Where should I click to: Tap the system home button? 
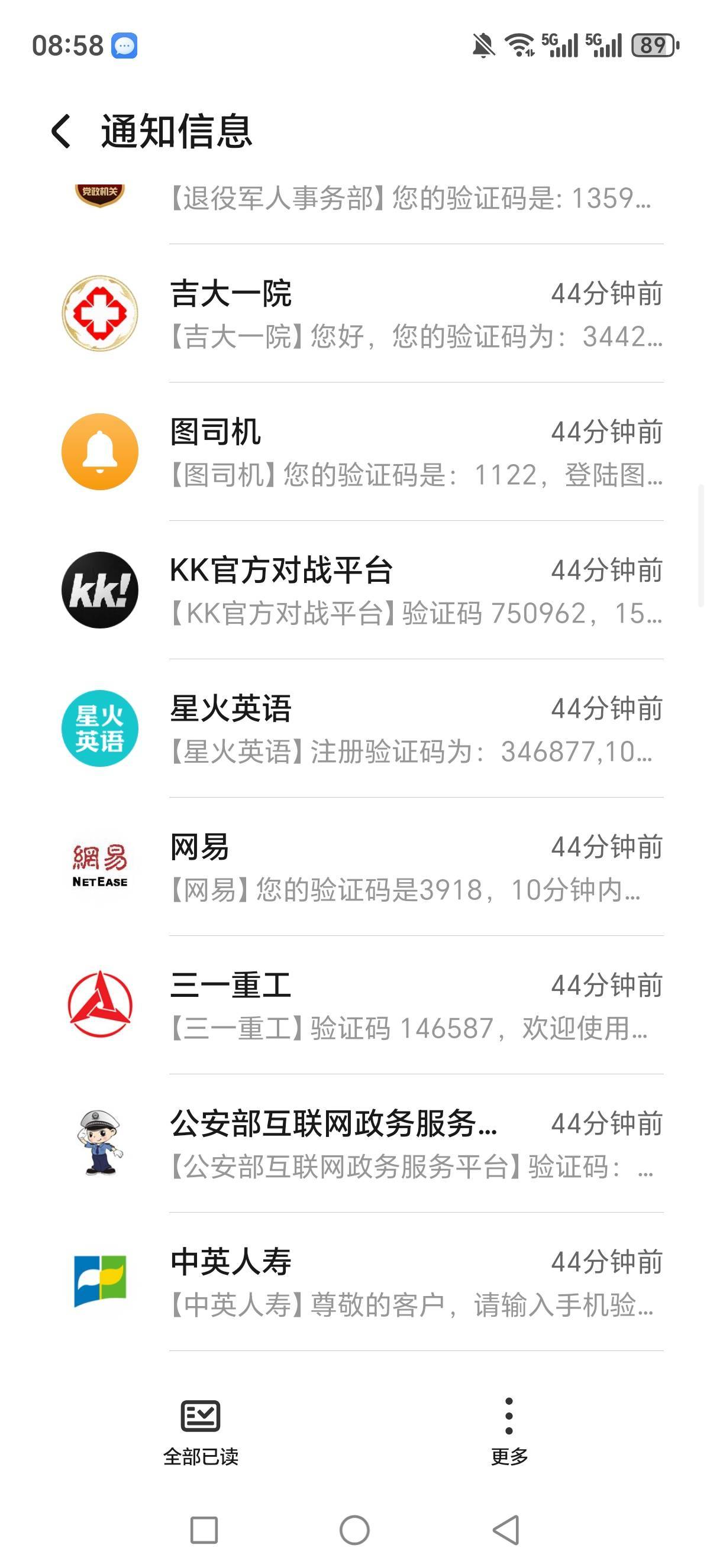(354, 1530)
